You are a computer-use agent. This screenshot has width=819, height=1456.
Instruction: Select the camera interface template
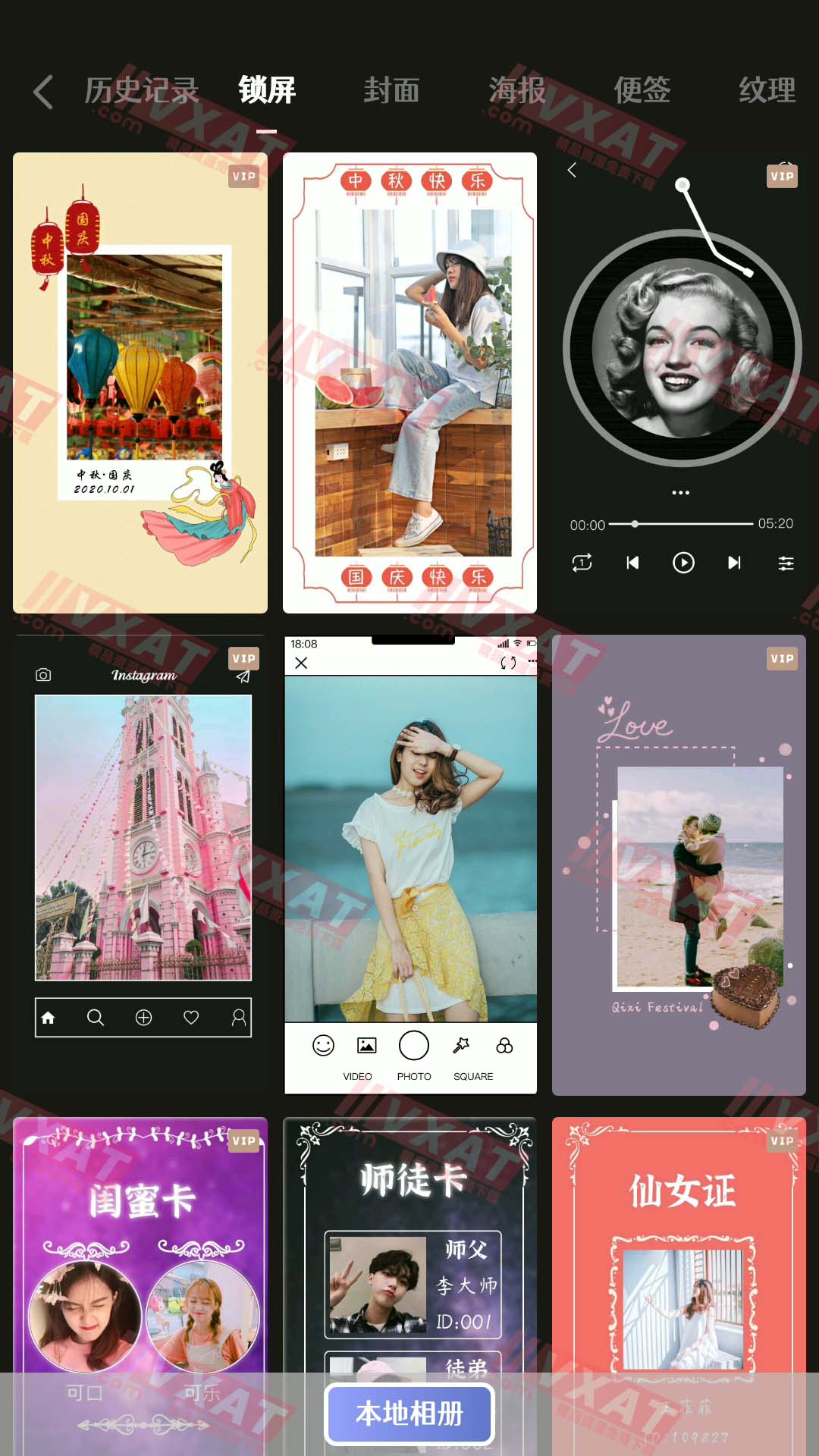409,864
